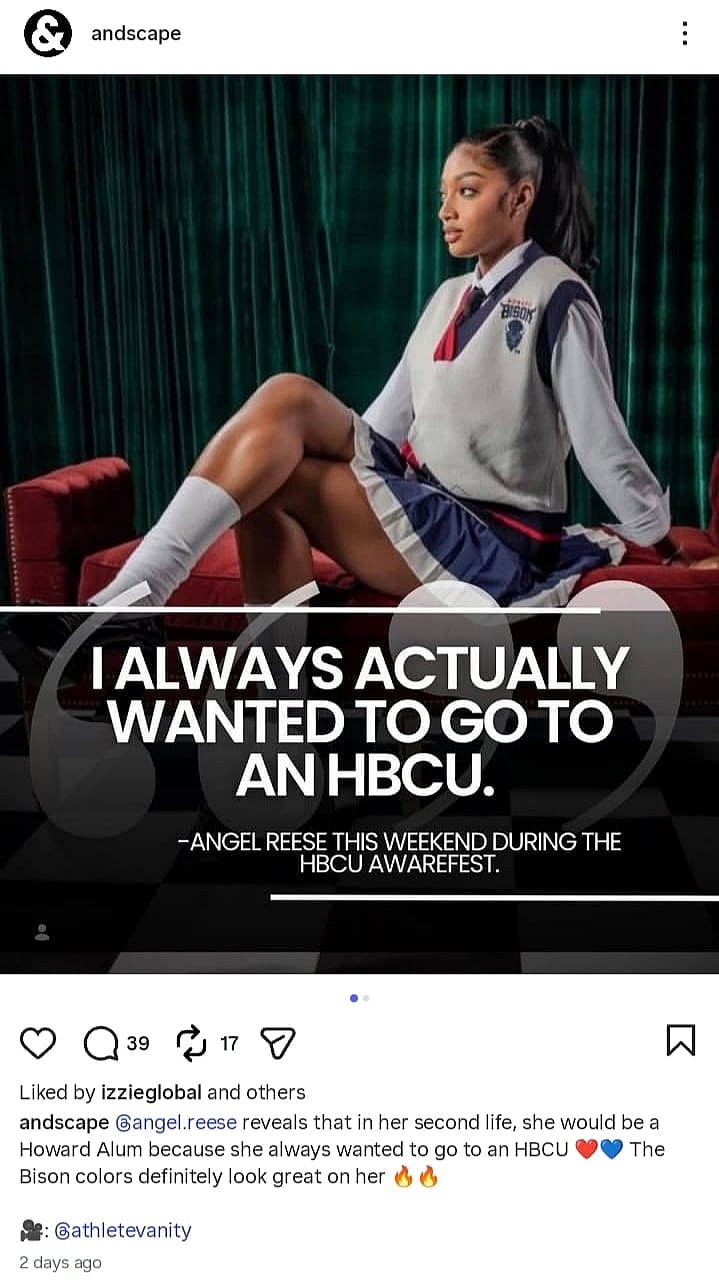The image size is (719, 1280).
Task: Repost this andscape post
Action: click(190, 1043)
